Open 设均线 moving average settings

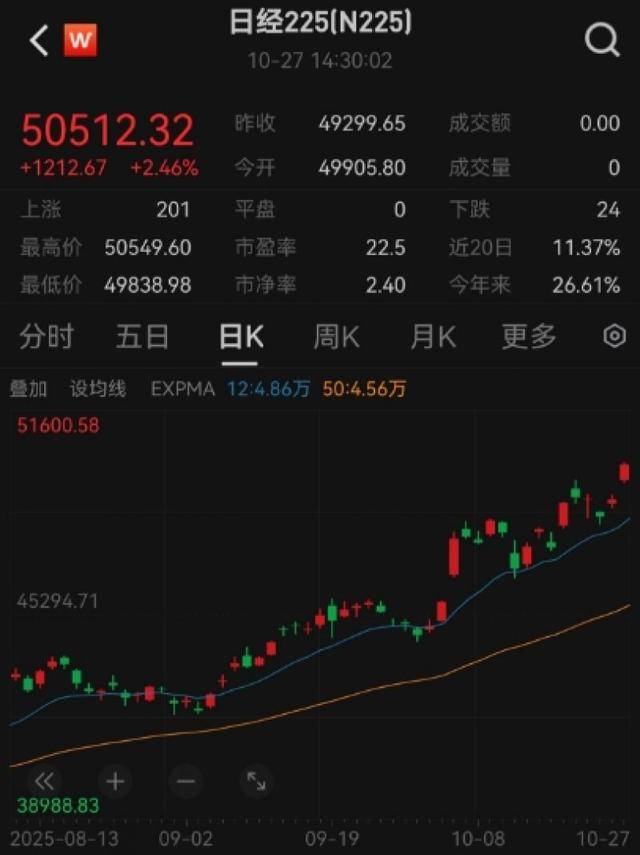[x=98, y=389]
